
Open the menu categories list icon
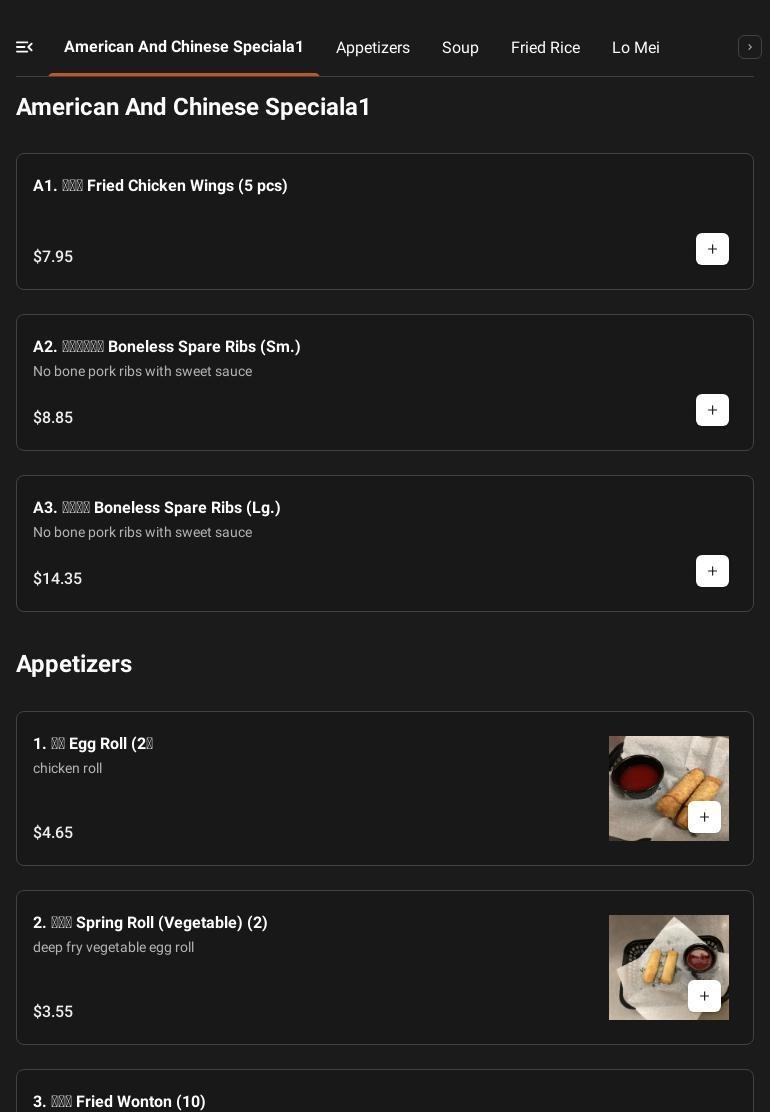tap(25, 47)
